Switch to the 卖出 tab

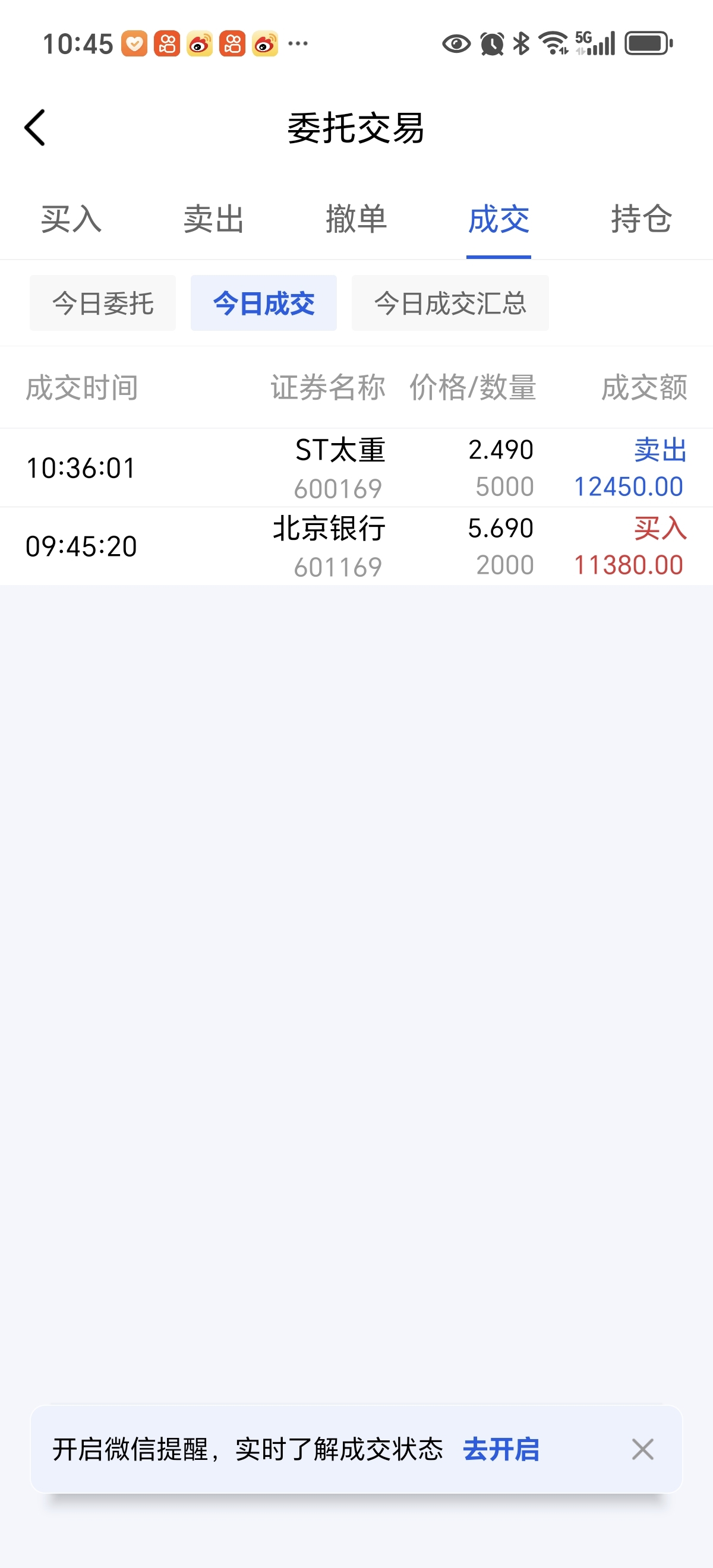(x=214, y=219)
